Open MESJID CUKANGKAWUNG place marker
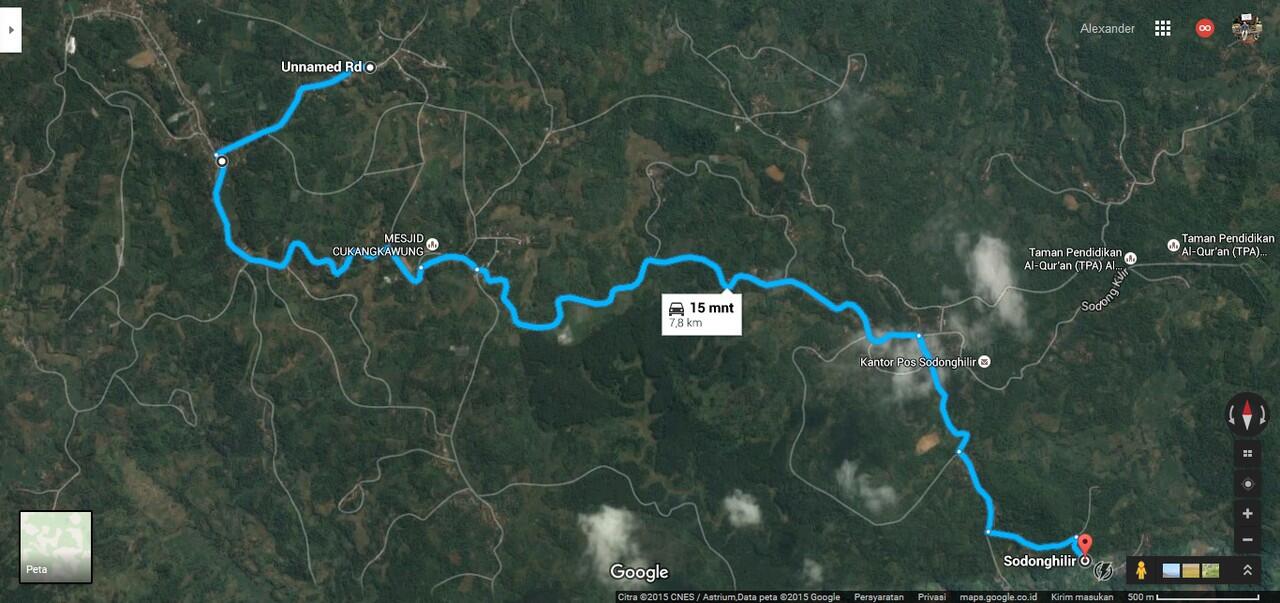The image size is (1280, 603). (432, 244)
